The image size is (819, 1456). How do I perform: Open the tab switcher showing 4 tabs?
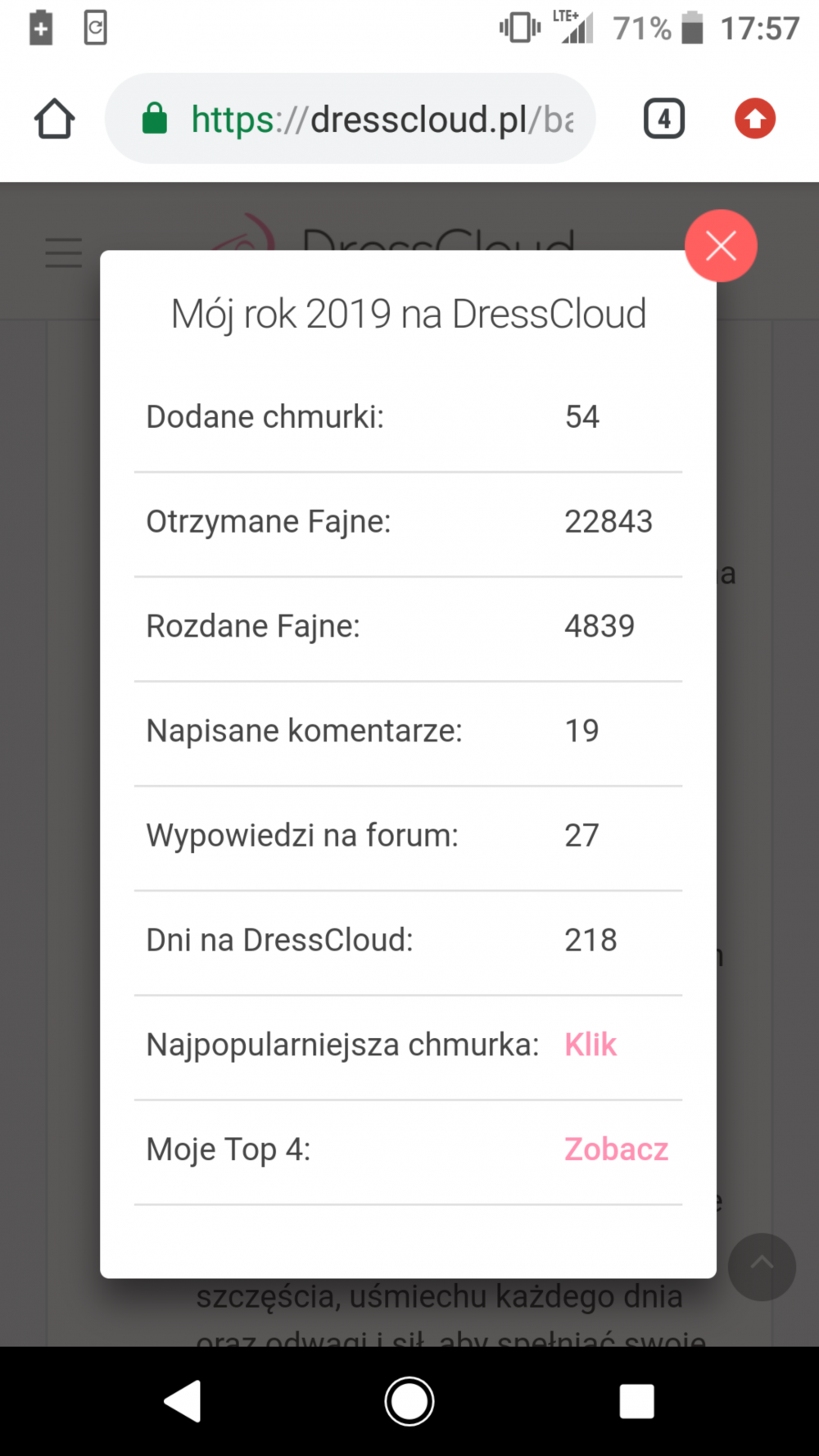[663, 118]
